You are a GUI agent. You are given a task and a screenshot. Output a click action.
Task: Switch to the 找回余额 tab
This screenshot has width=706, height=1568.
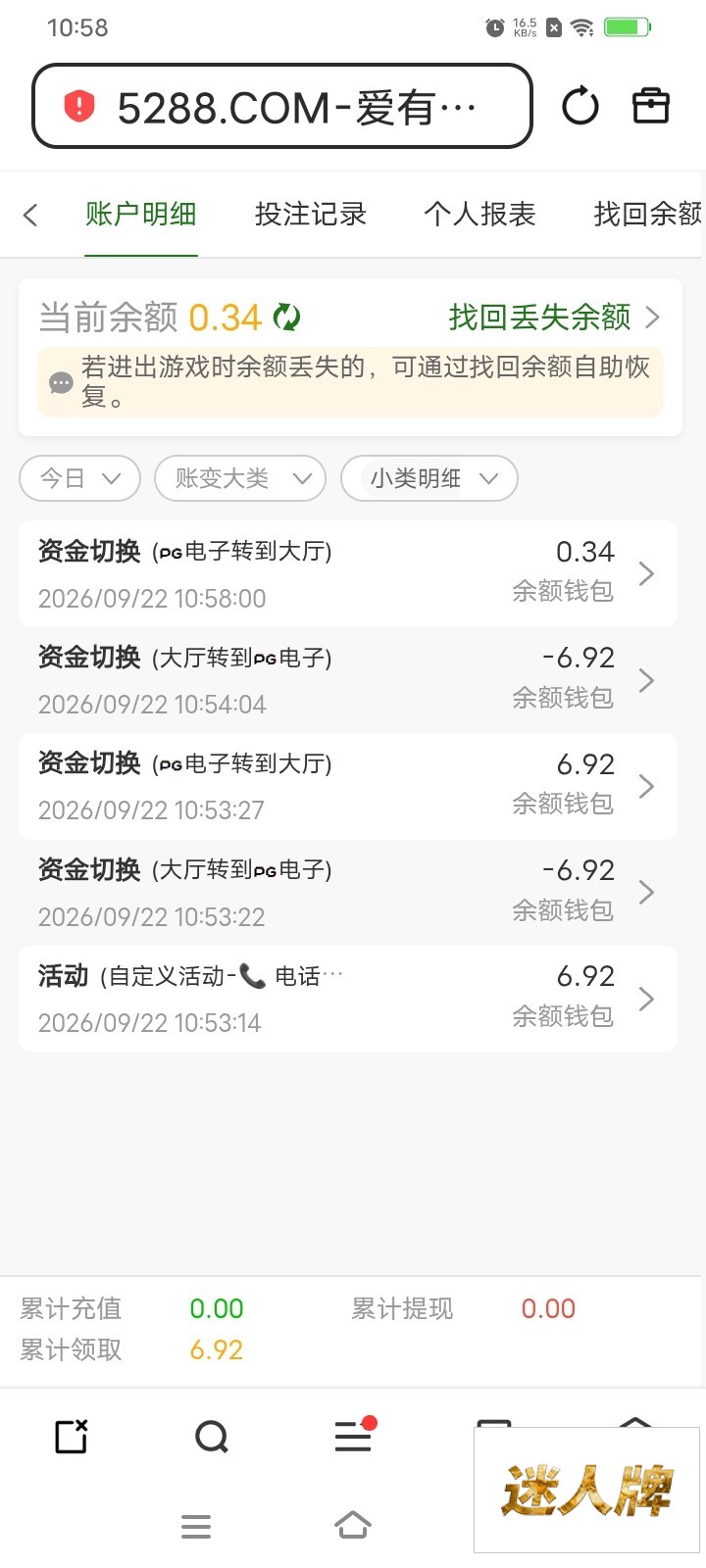click(648, 214)
